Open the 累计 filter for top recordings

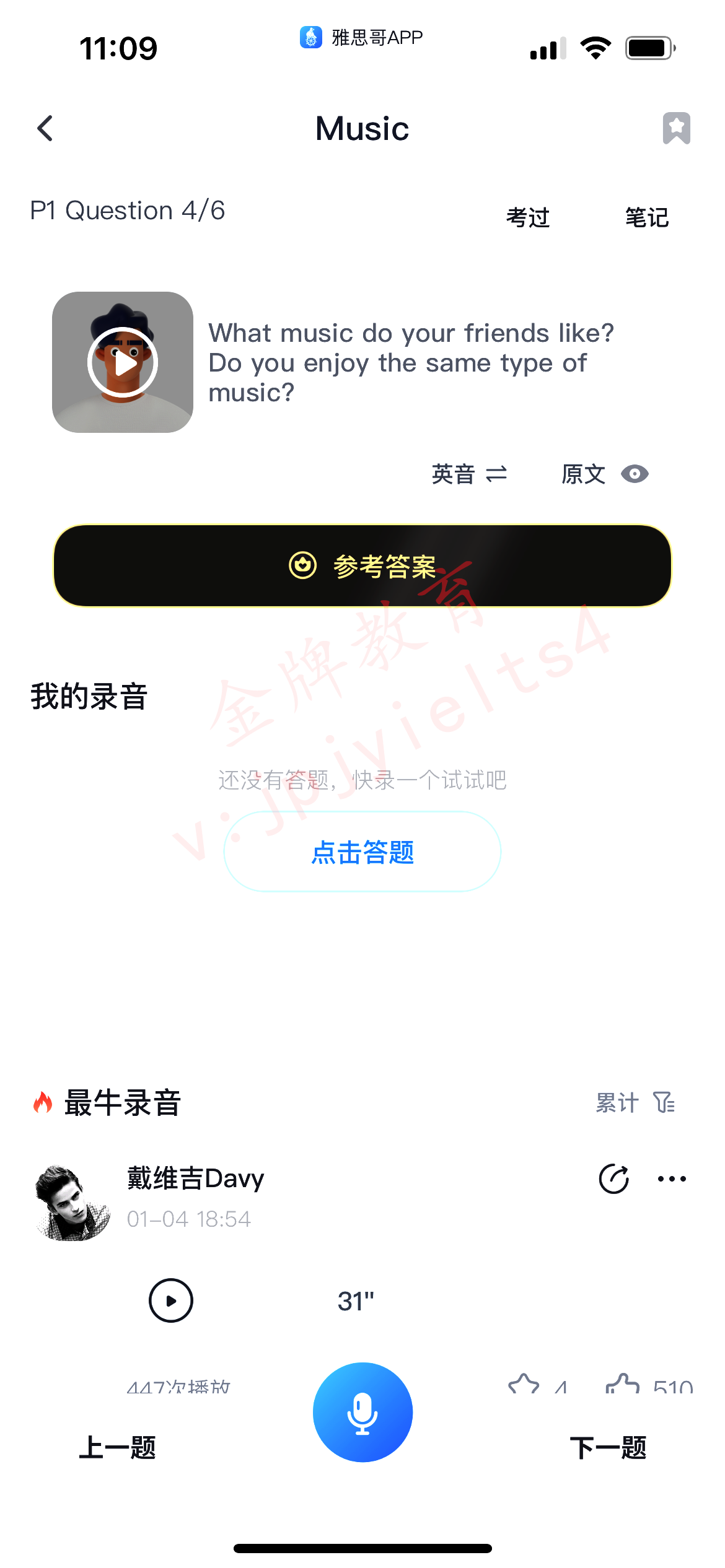tap(635, 1103)
